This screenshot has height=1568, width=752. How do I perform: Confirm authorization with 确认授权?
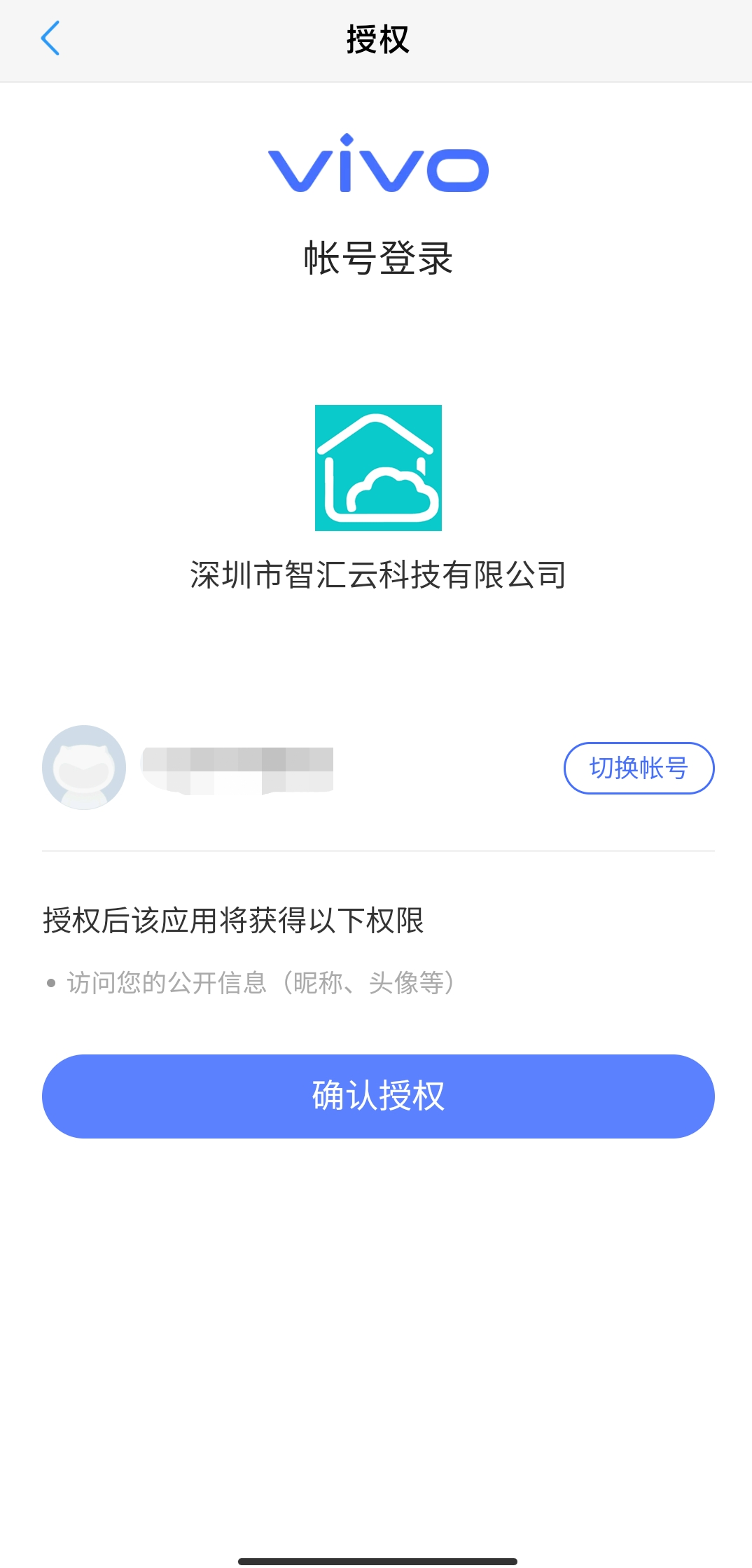[x=378, y=1096]
